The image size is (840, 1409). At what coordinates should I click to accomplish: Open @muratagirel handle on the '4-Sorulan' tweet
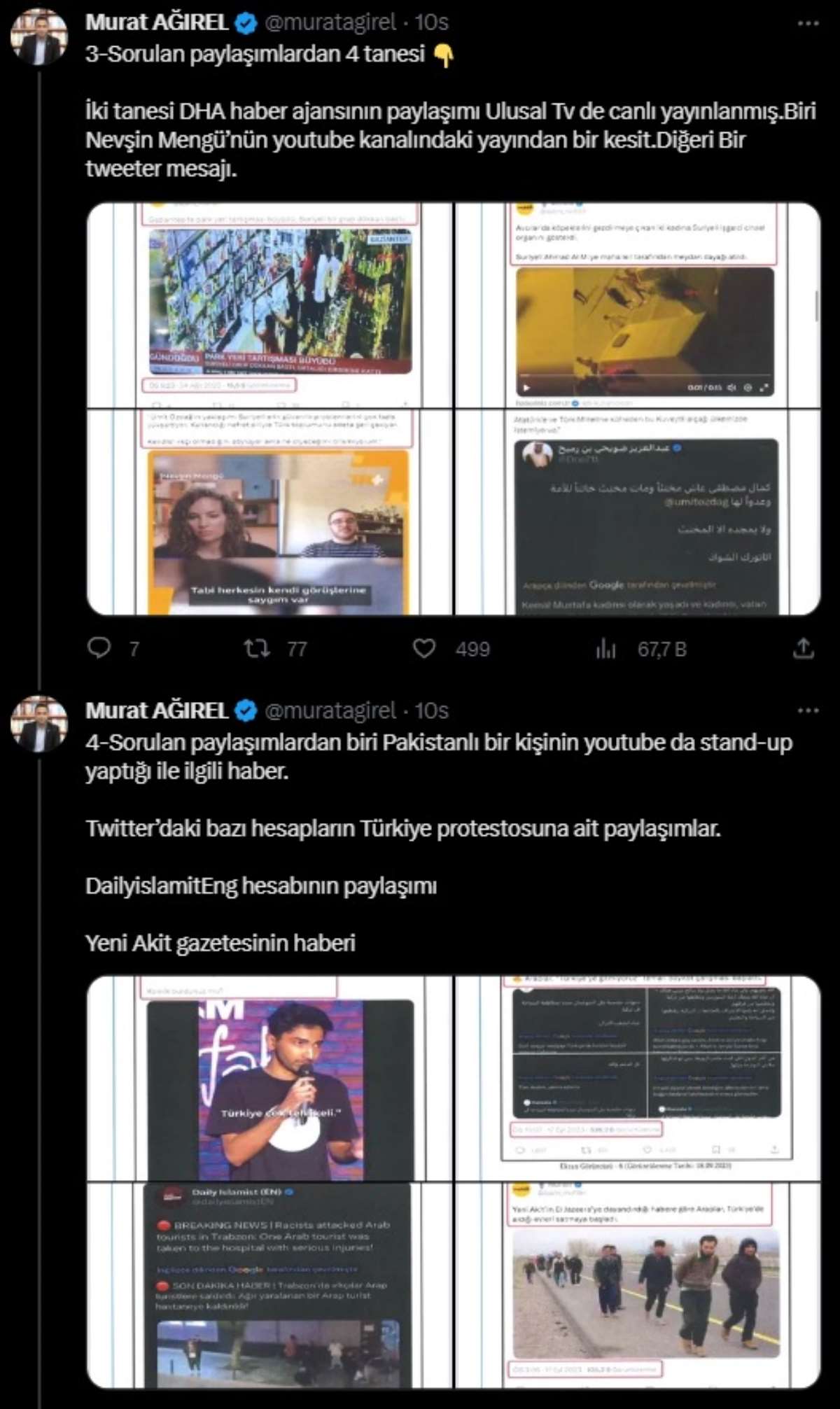point(330,710)
